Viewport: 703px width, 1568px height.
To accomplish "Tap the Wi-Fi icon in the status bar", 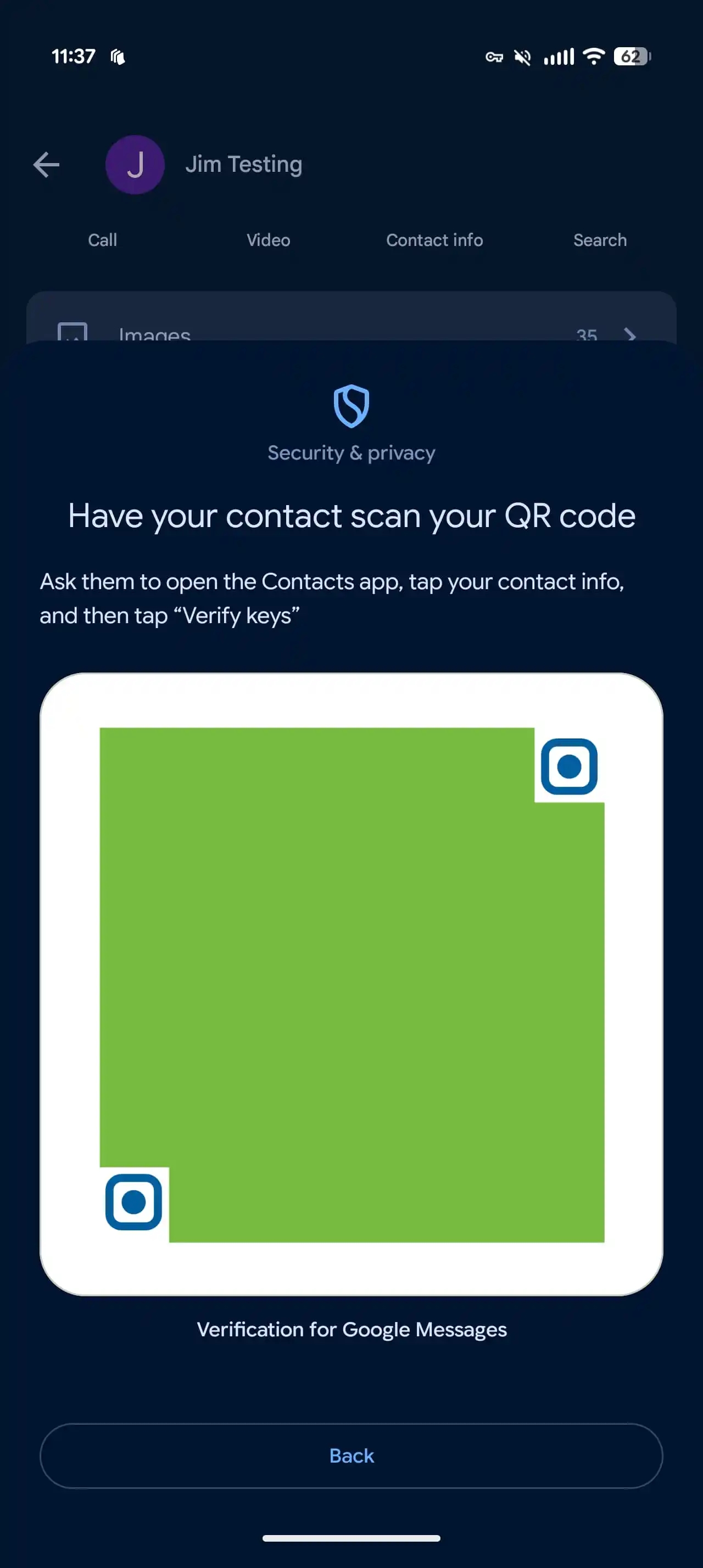I will pyautogui.click(x=593, y=56).
